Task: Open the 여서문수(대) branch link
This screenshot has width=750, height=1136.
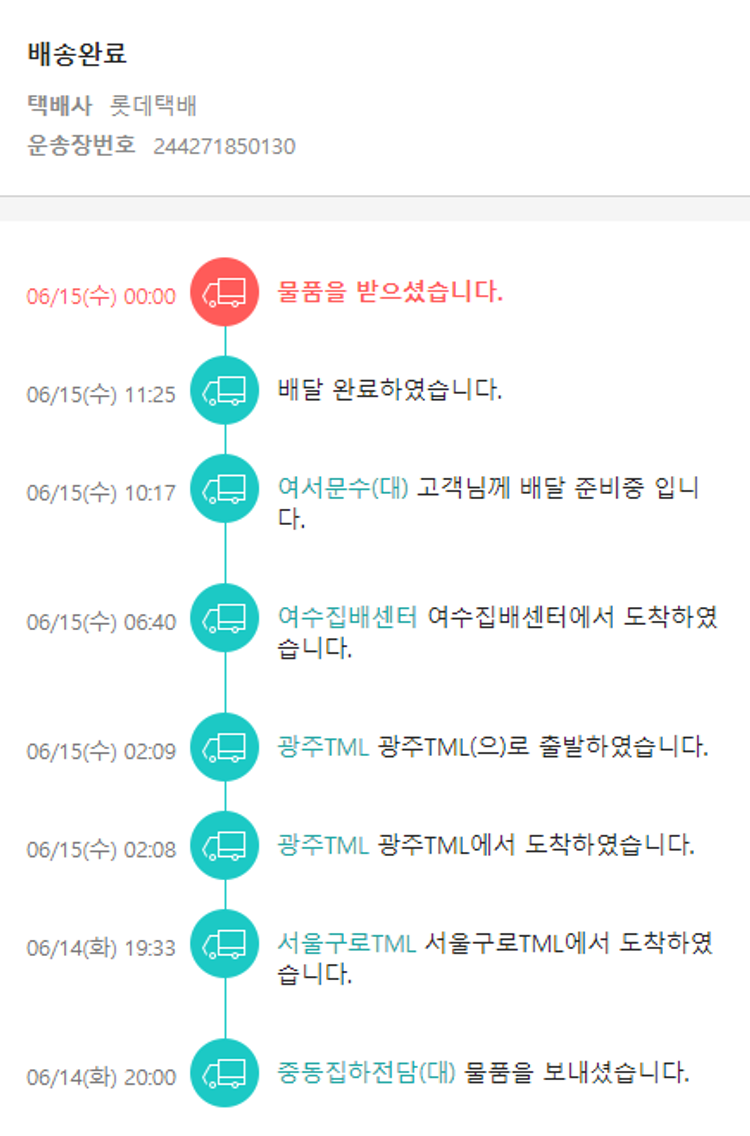Action: tap(343, 489)
